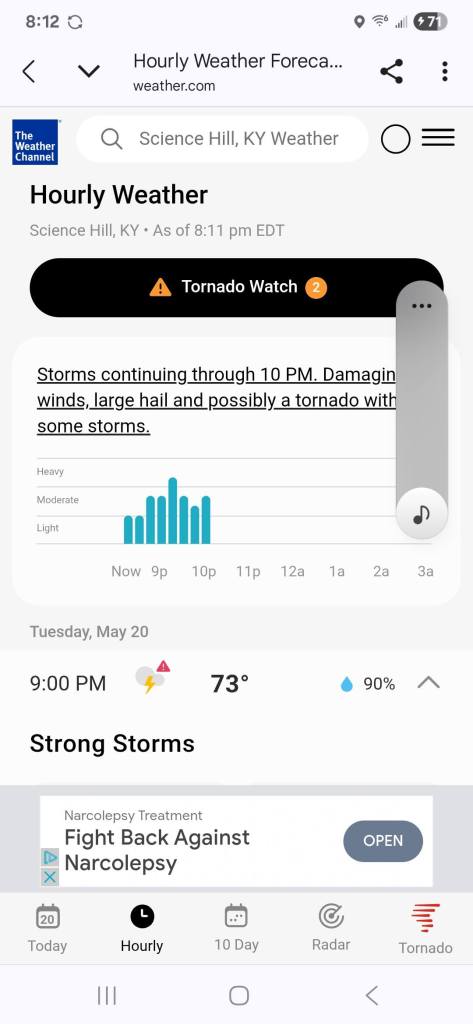Viewport: 473px width, 1024px height.
Task: Switch to the 10 Day tab
Action: click(236, 928)
